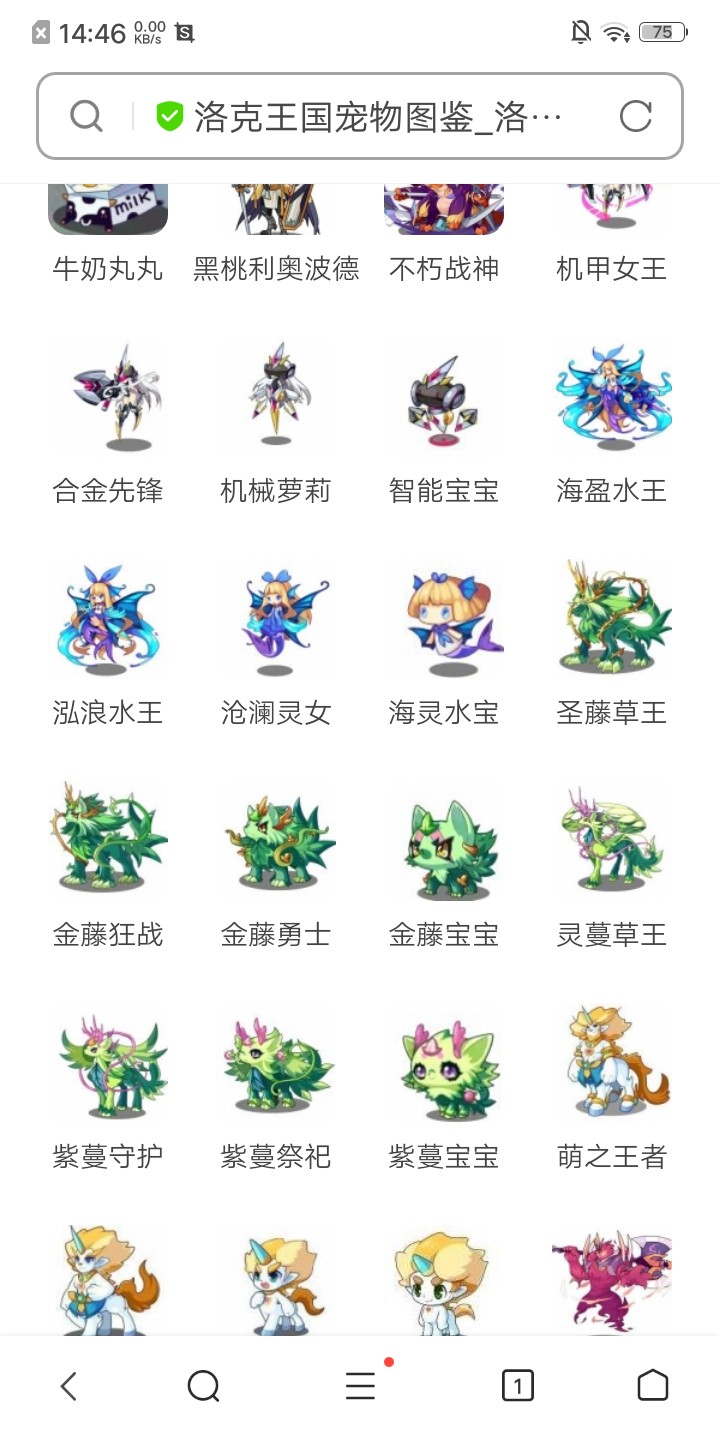Select the 智能宝宝 pet
Image resolution: width=720 pixels, height=1436 pixels.
click(443, 422)
